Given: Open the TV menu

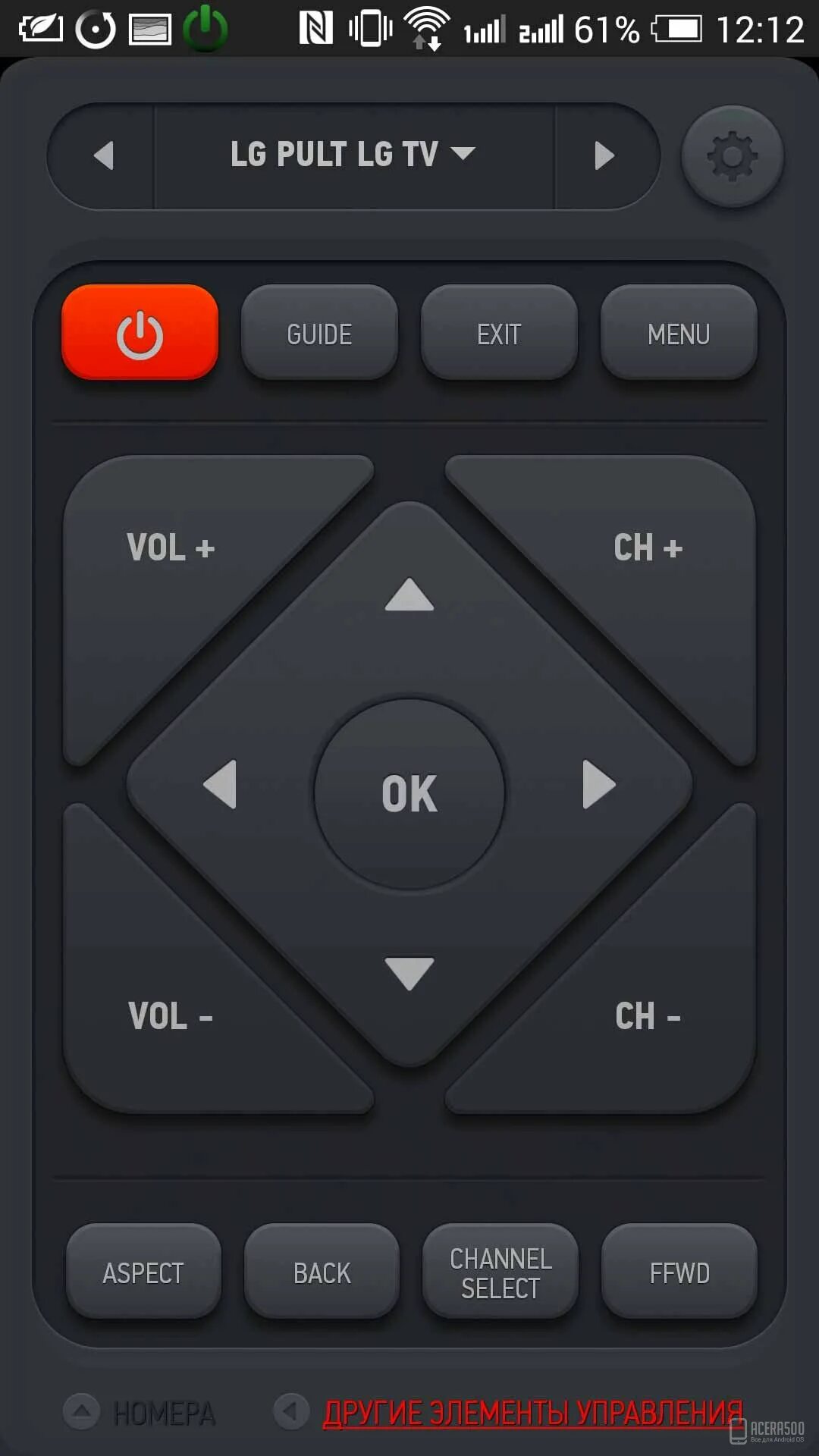Looking at the screenshot, I should click(x=679, y=334).
